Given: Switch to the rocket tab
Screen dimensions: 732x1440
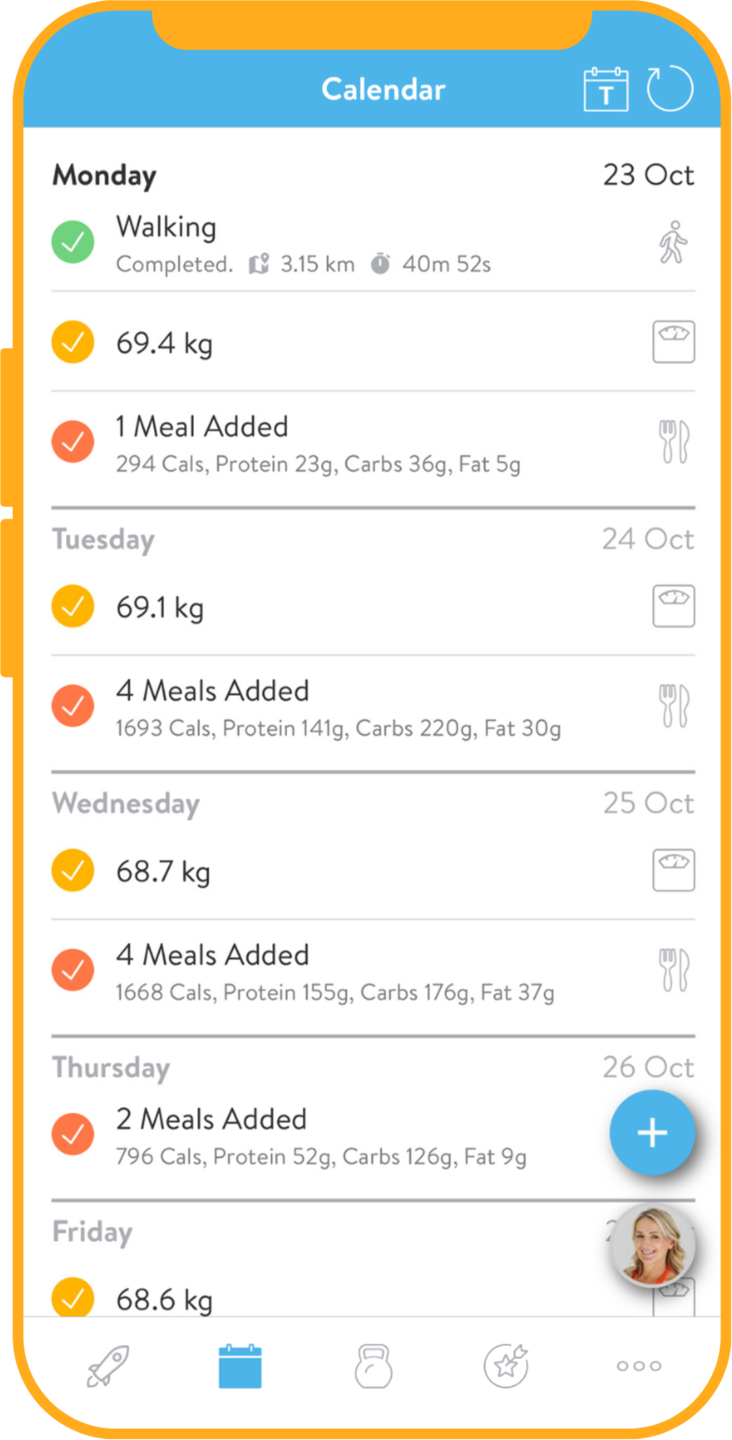Looking at the screenshot, I should (x=106, y=1366).
